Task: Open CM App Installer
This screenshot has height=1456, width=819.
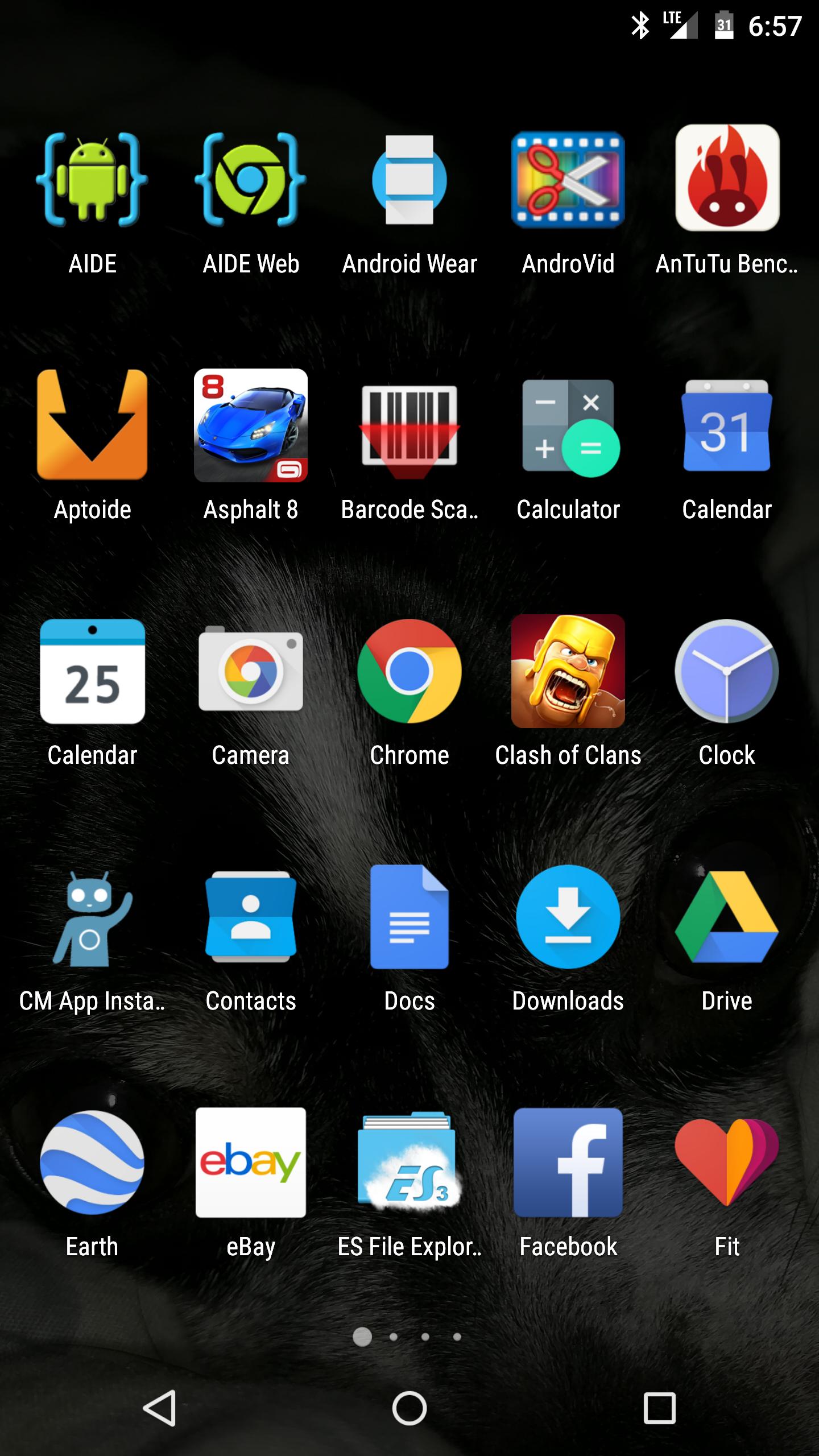Action: [x=93, y=917]
